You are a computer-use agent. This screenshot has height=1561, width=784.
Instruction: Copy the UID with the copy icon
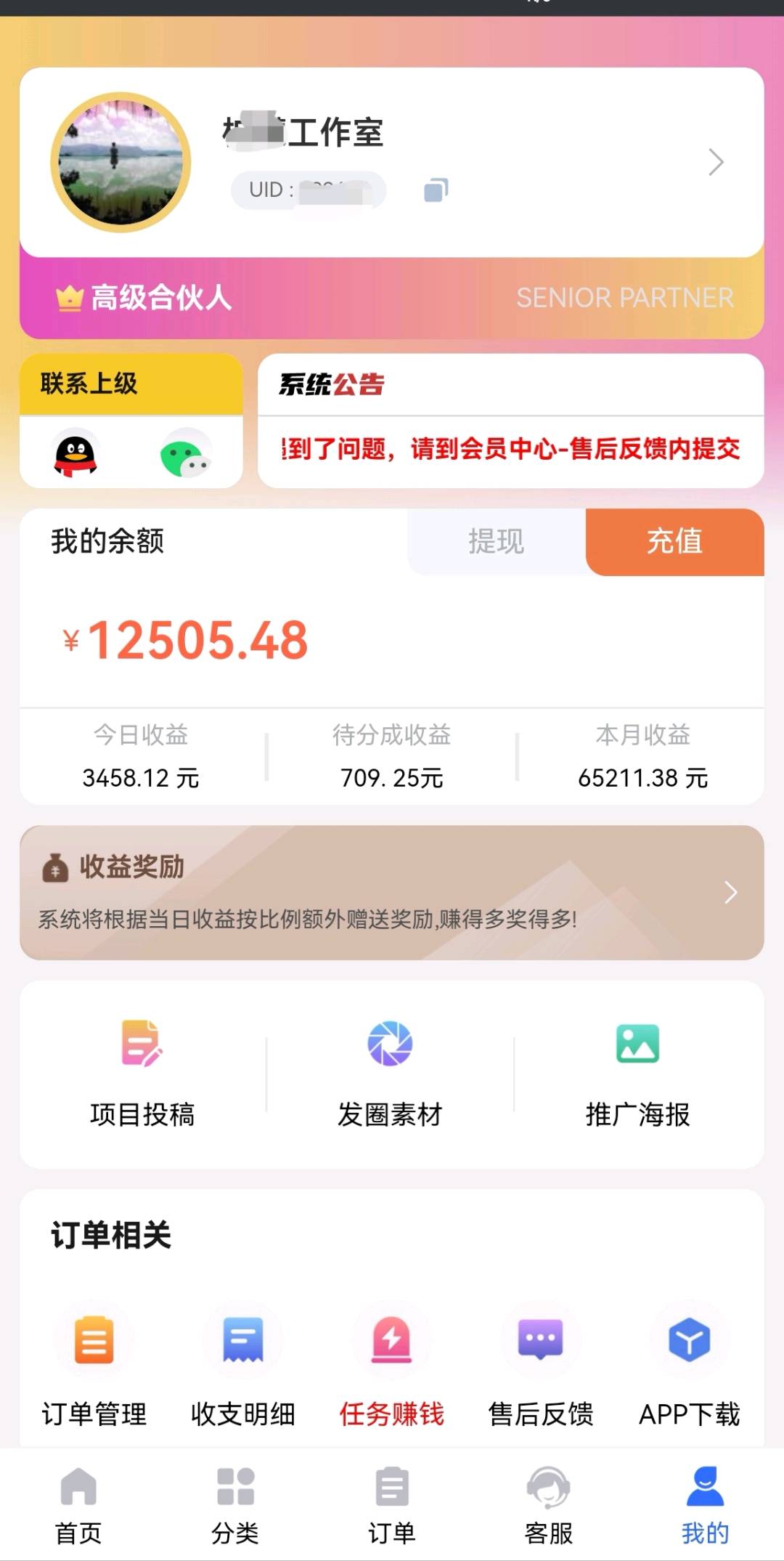pos(436,190)
